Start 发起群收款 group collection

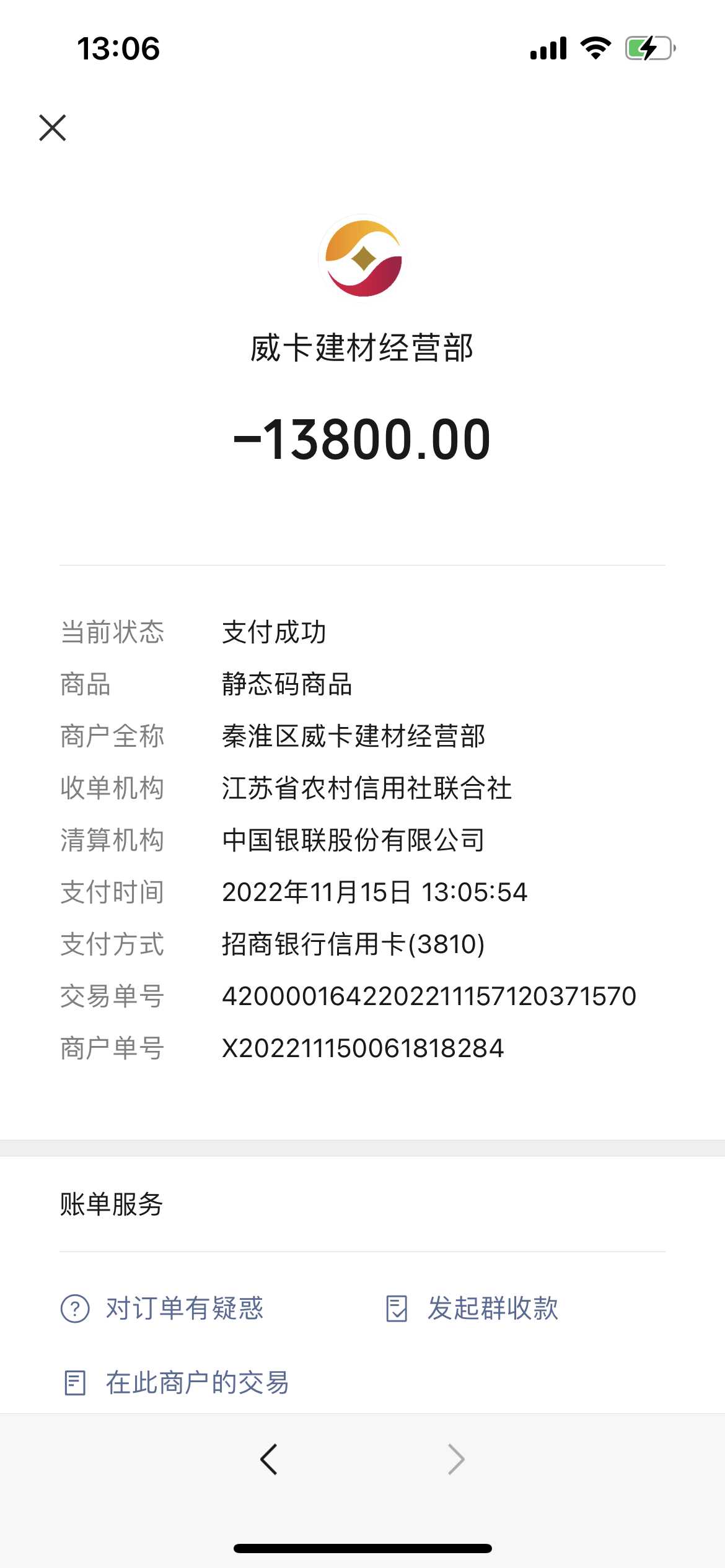coord(472,1309)
